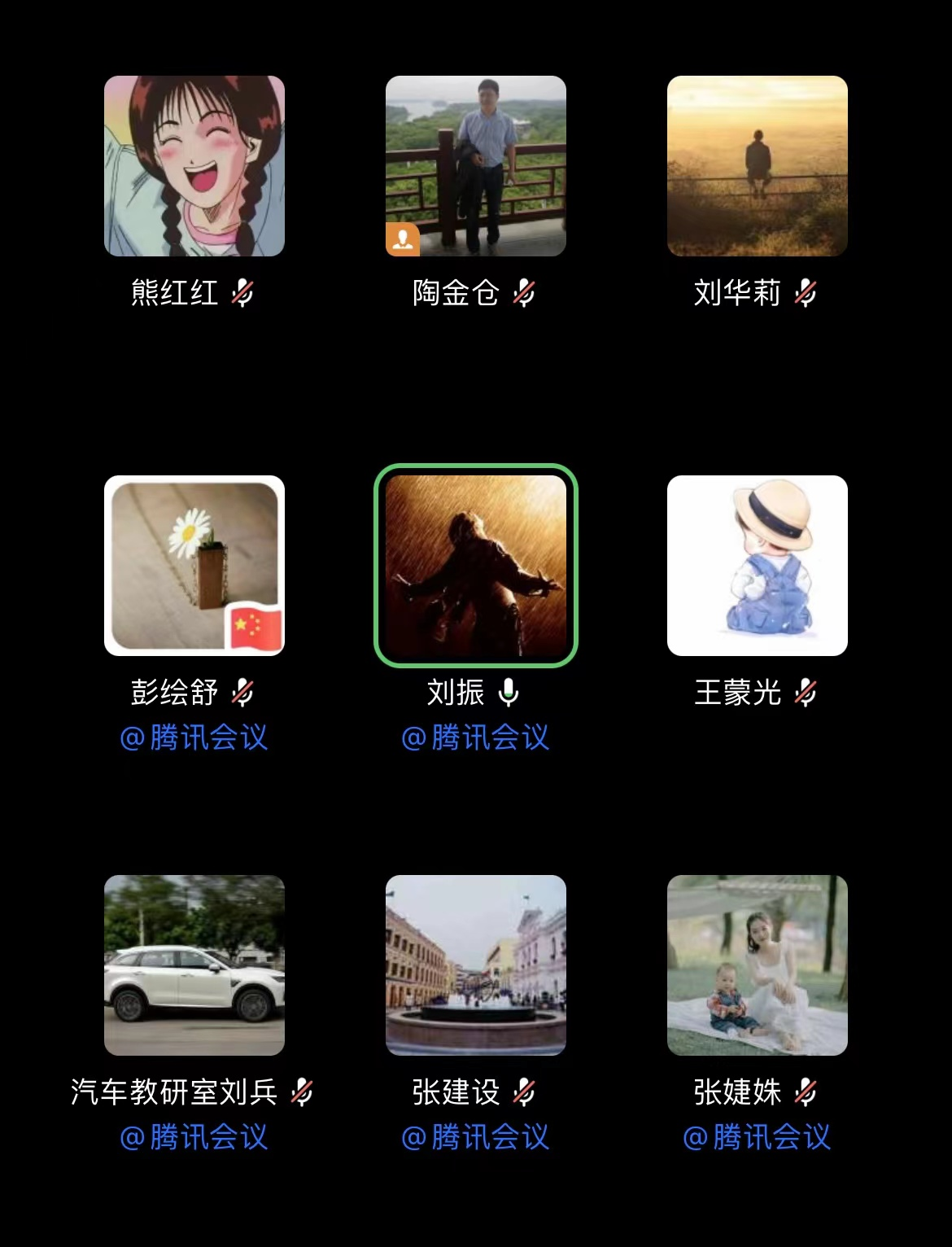Viewport: 952px width, 1247px height.
Task: Select 彭绘舒's participant tile
Action: click(x=194, y=566)
